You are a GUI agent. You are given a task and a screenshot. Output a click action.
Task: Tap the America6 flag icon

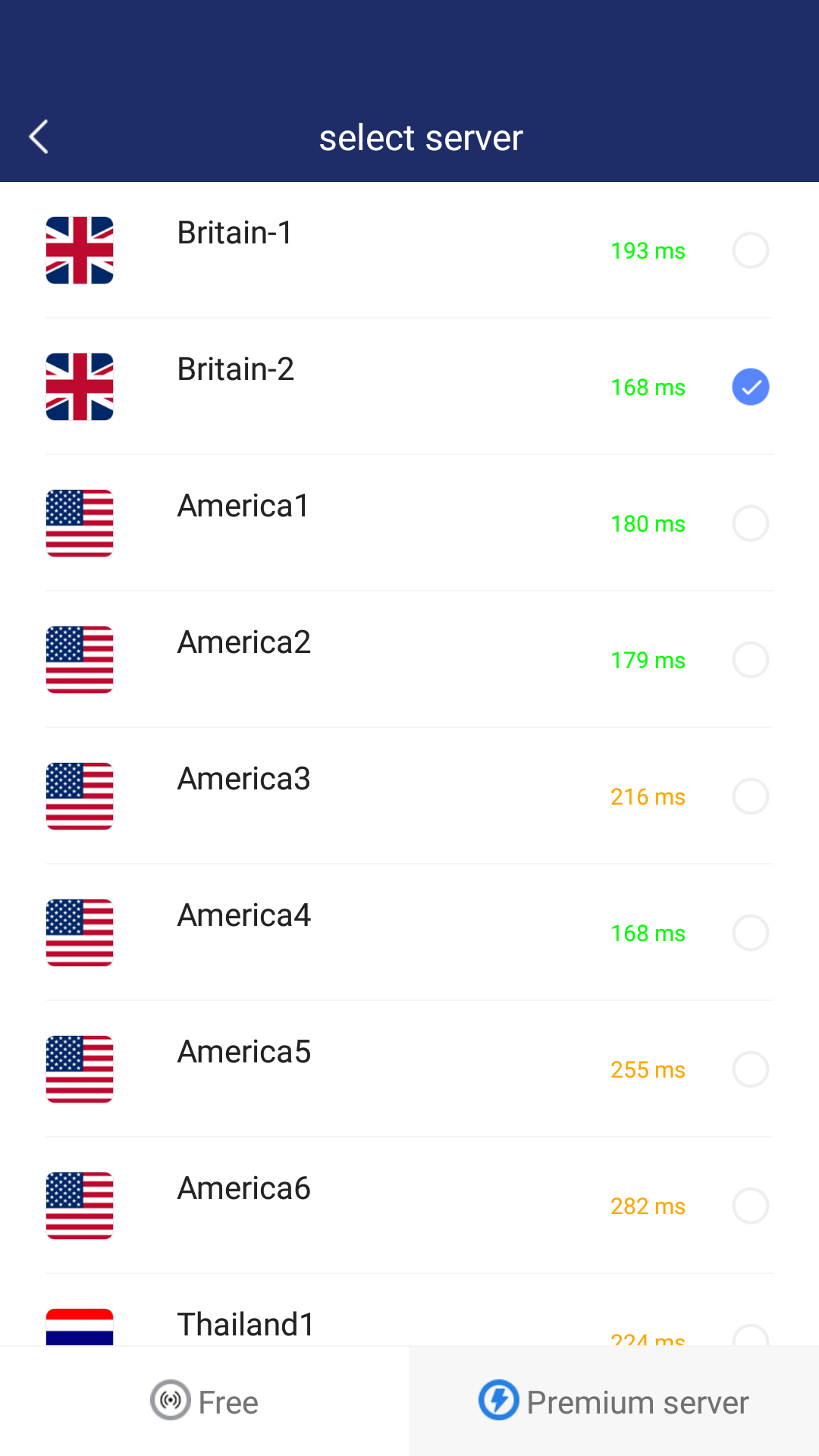(x=79, y=1206)
